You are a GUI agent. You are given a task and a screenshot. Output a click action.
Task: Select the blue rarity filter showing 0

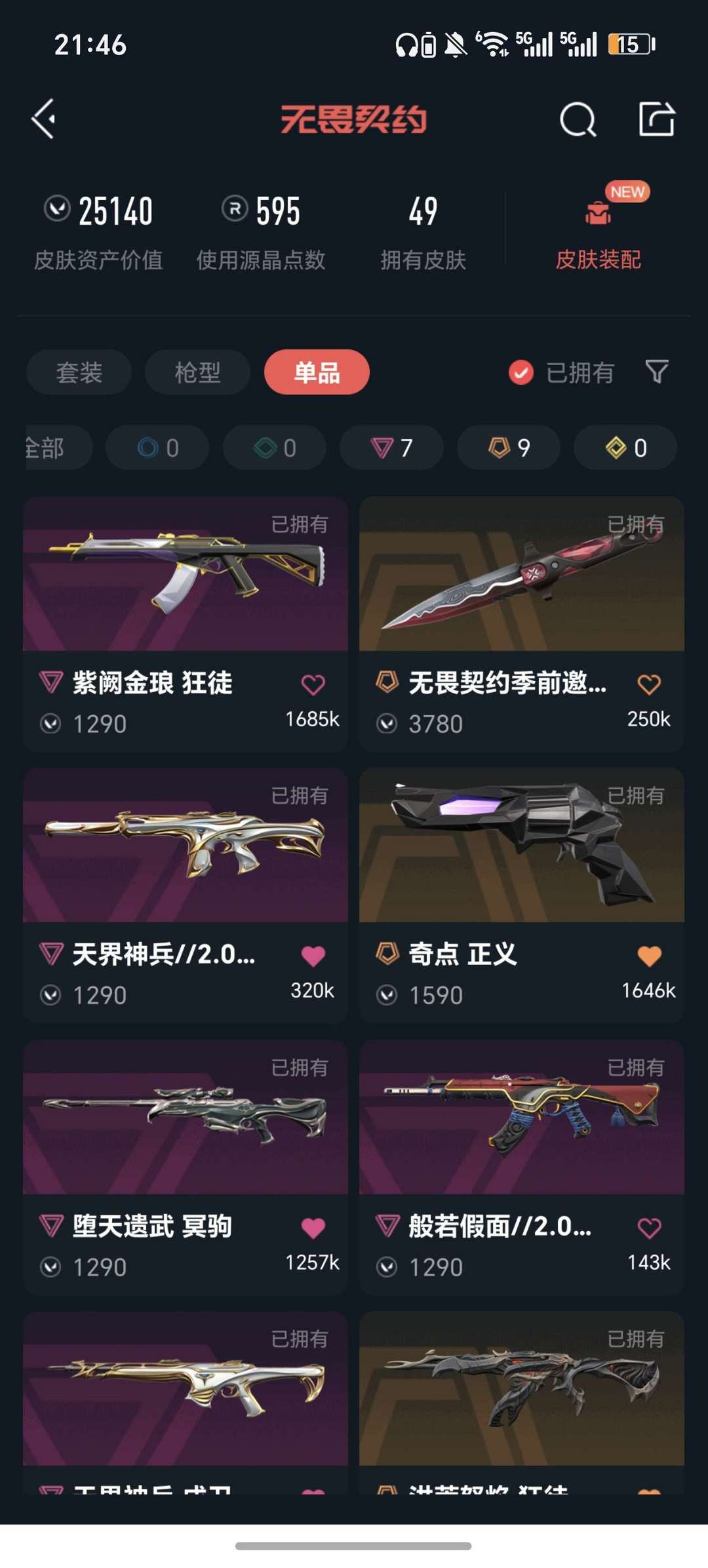157,447
